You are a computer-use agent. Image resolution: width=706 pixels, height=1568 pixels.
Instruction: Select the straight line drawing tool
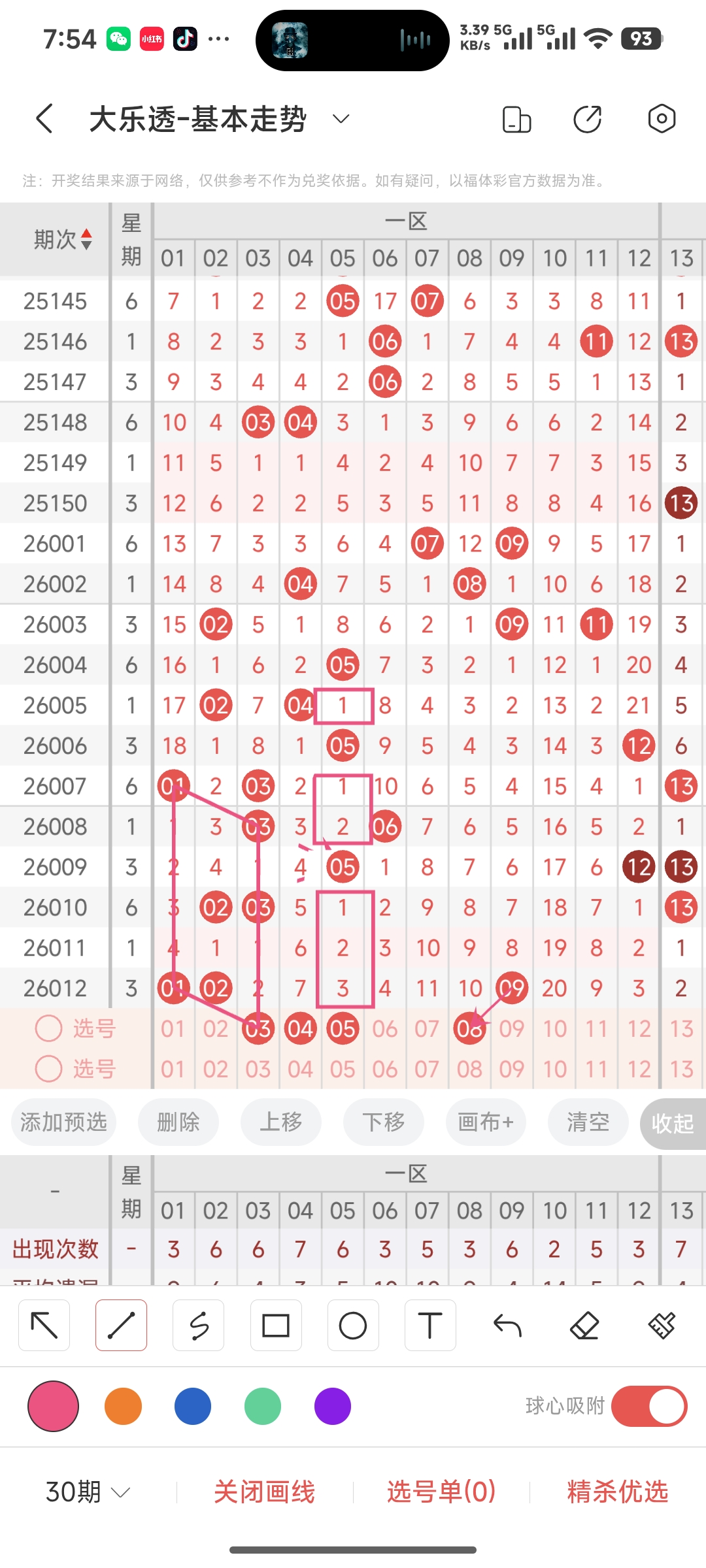coord(121,1325)
